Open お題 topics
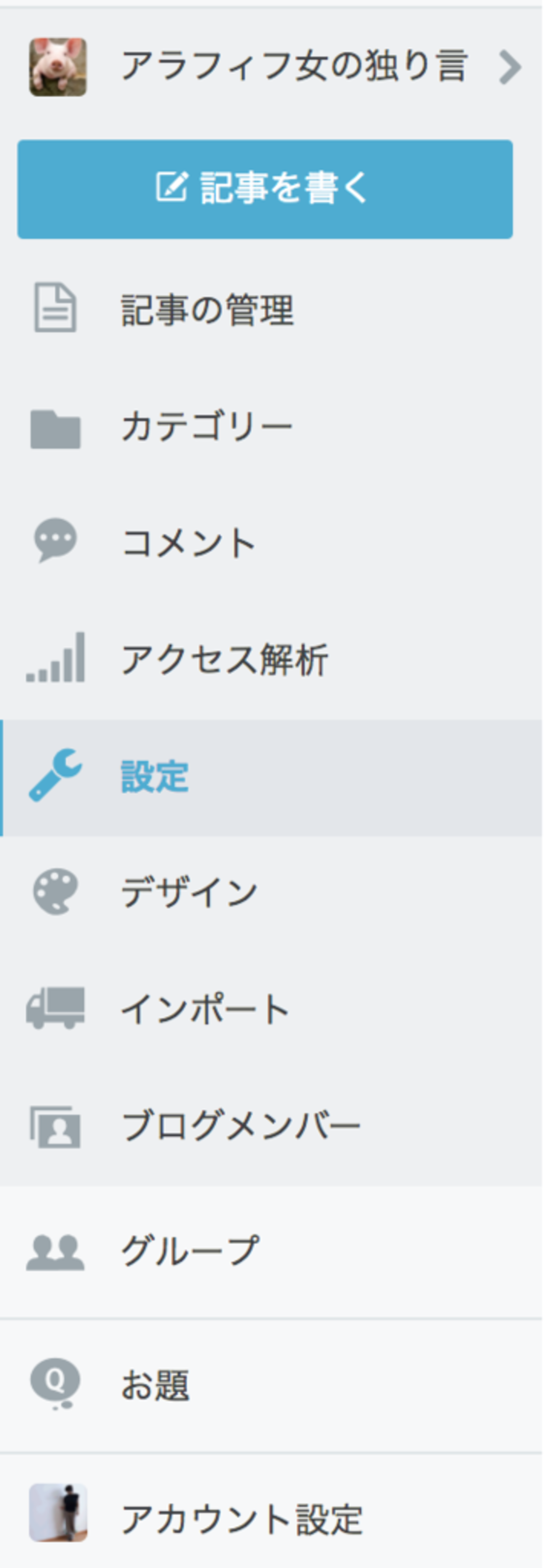 point(155,1386)
